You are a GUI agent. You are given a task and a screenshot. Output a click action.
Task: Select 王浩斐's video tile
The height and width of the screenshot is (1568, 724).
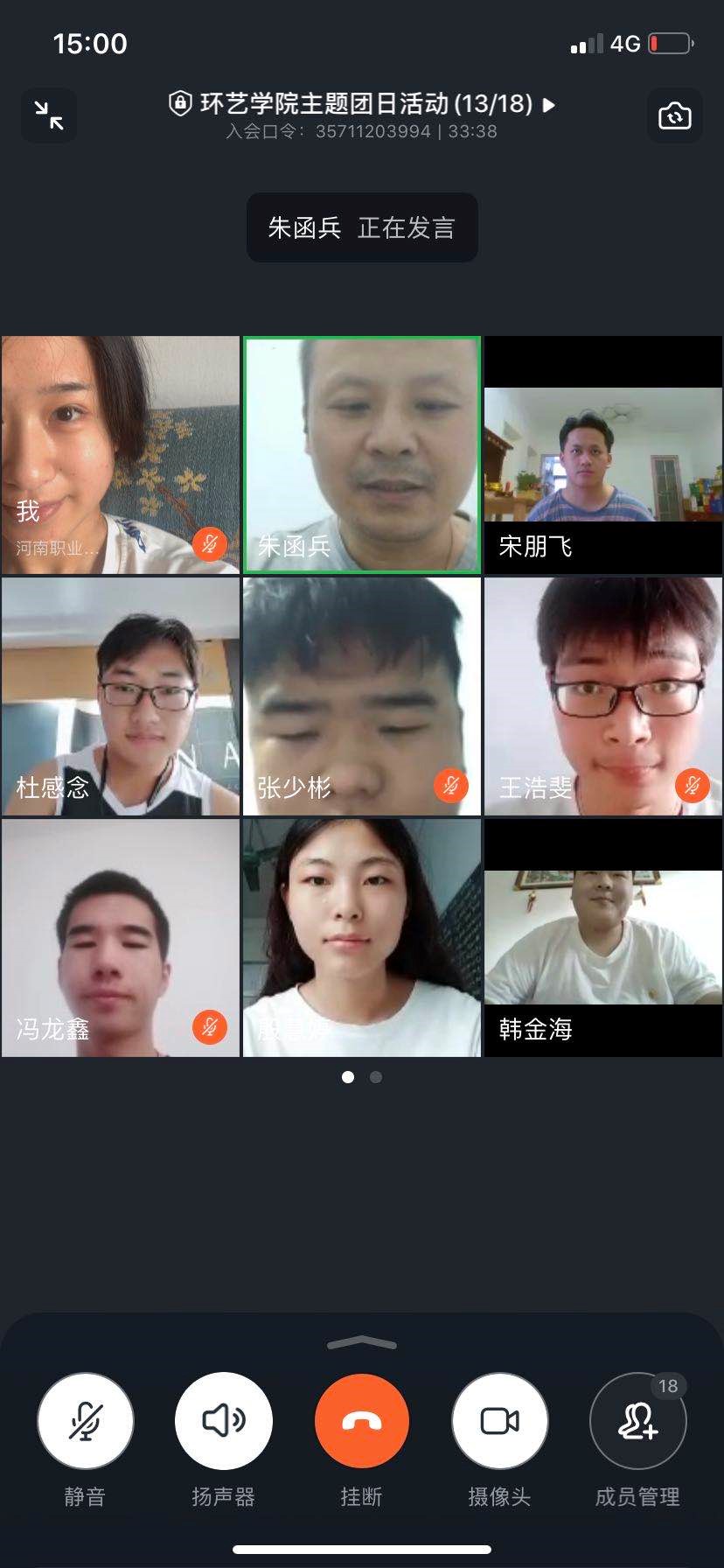click(x=603, y=696)
